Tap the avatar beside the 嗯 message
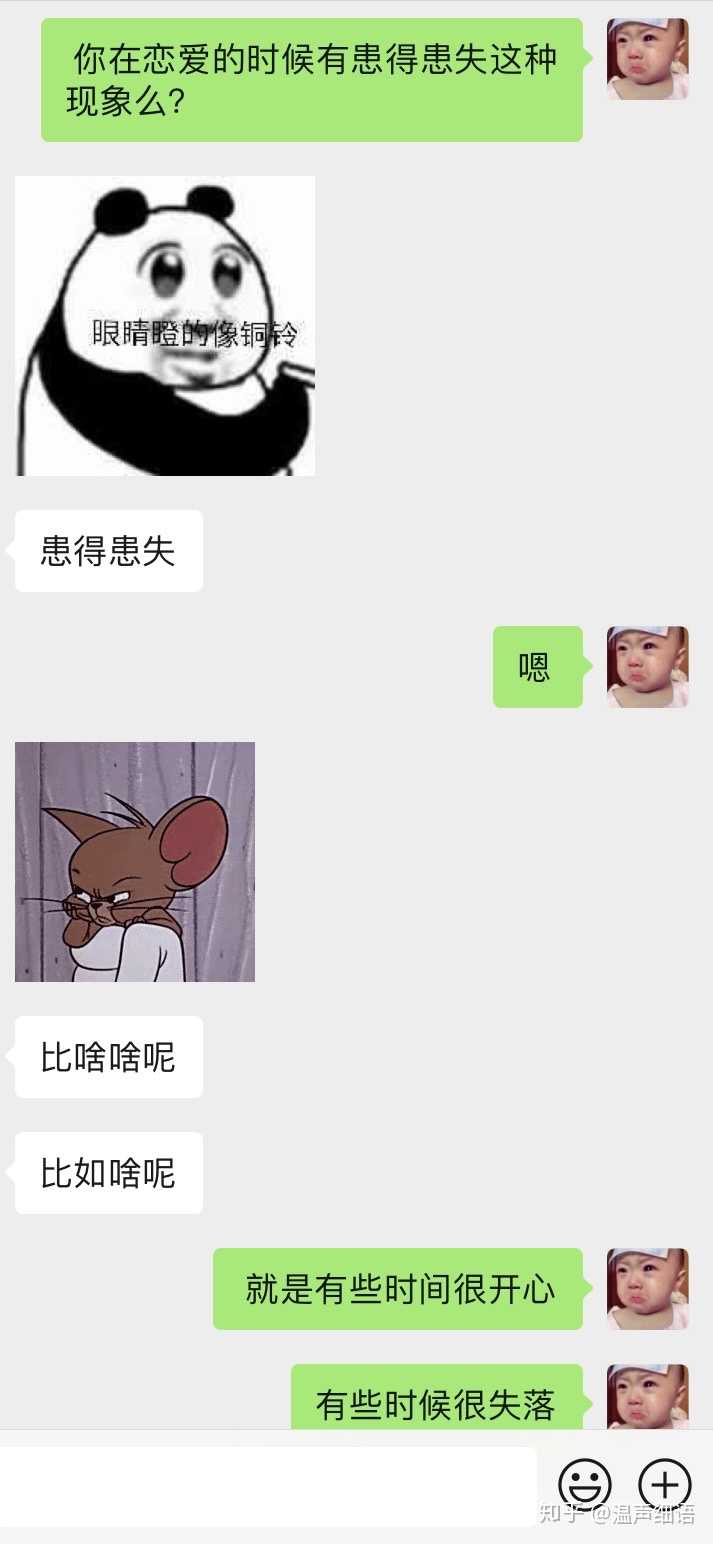 pos(648,667)
